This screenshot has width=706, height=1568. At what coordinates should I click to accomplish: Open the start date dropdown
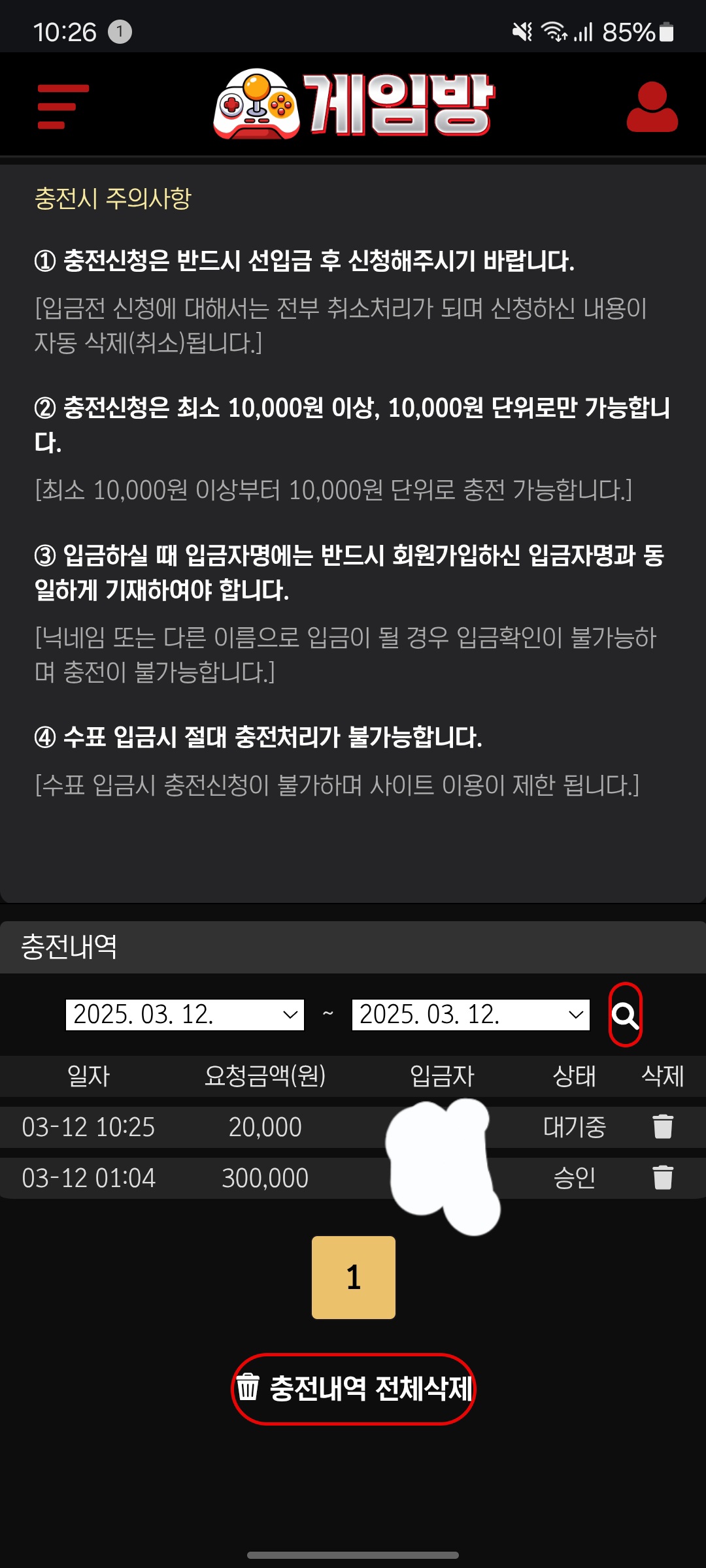[x=185, y=1015]
